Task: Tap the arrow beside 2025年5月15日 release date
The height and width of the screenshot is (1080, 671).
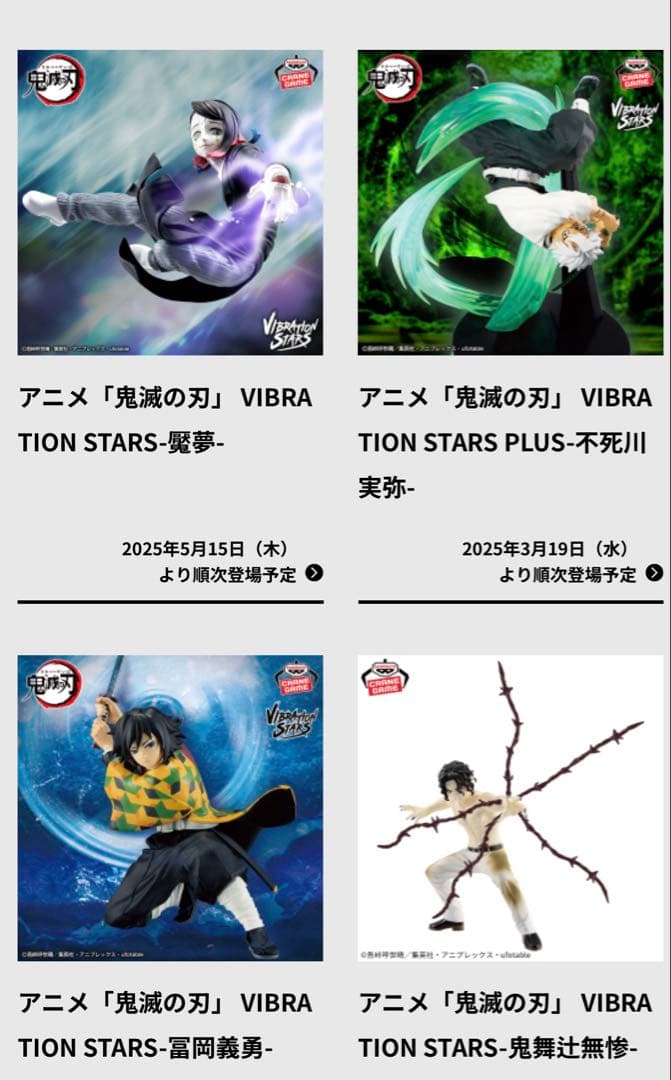Action: [314, 573]
